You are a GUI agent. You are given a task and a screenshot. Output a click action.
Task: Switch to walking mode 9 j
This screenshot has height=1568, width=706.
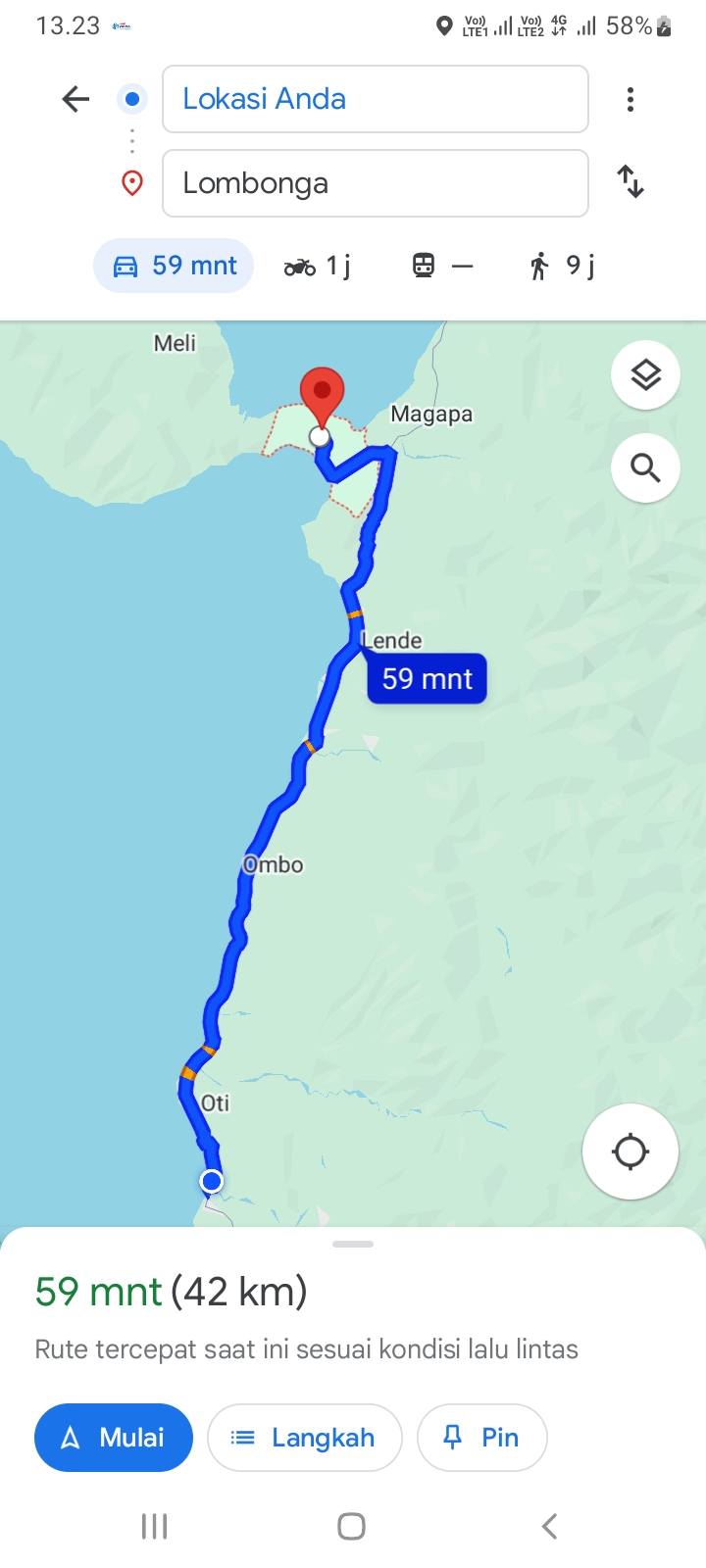tap(562, 266)
